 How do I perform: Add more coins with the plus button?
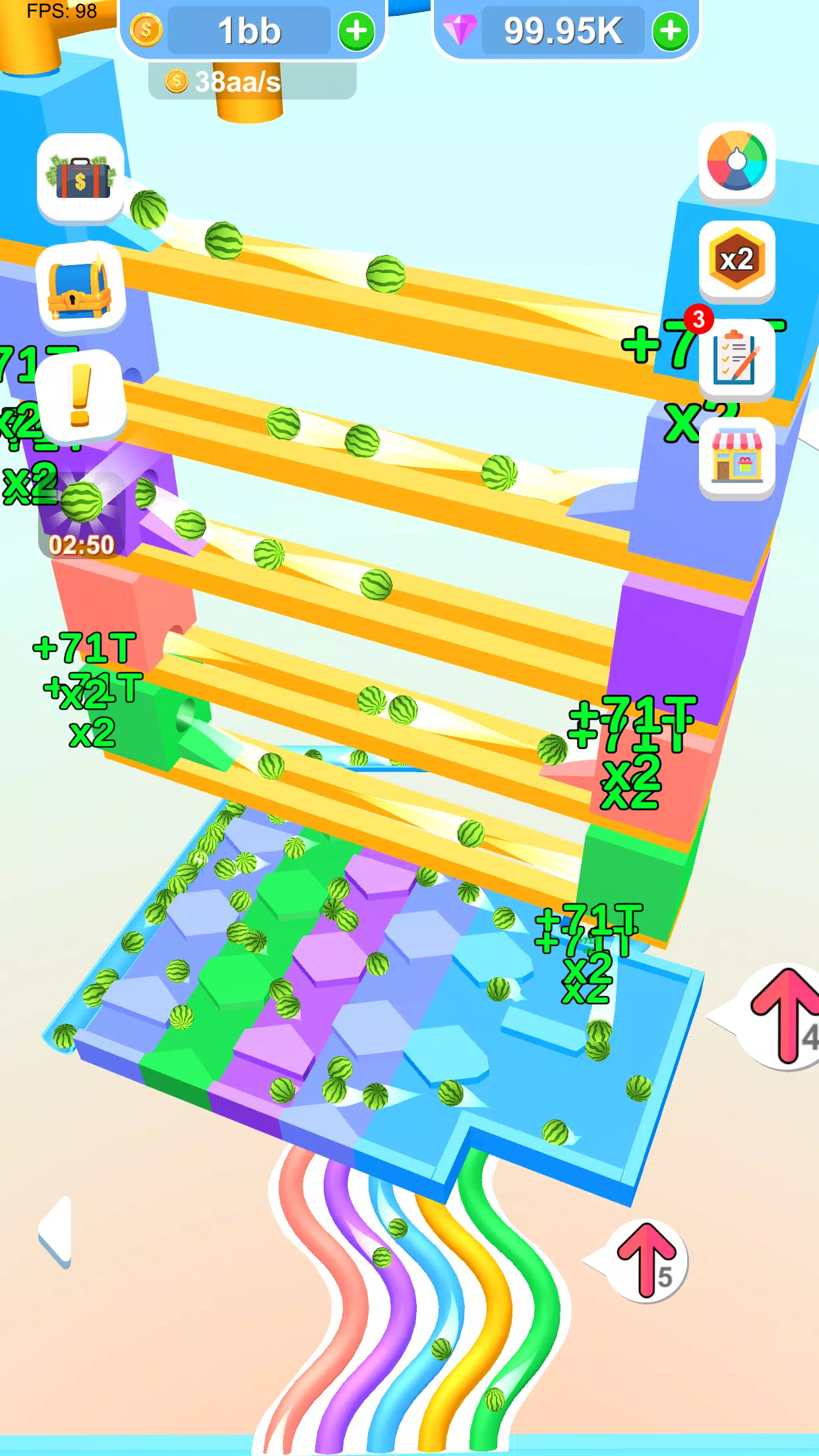(x=356, y=31)
